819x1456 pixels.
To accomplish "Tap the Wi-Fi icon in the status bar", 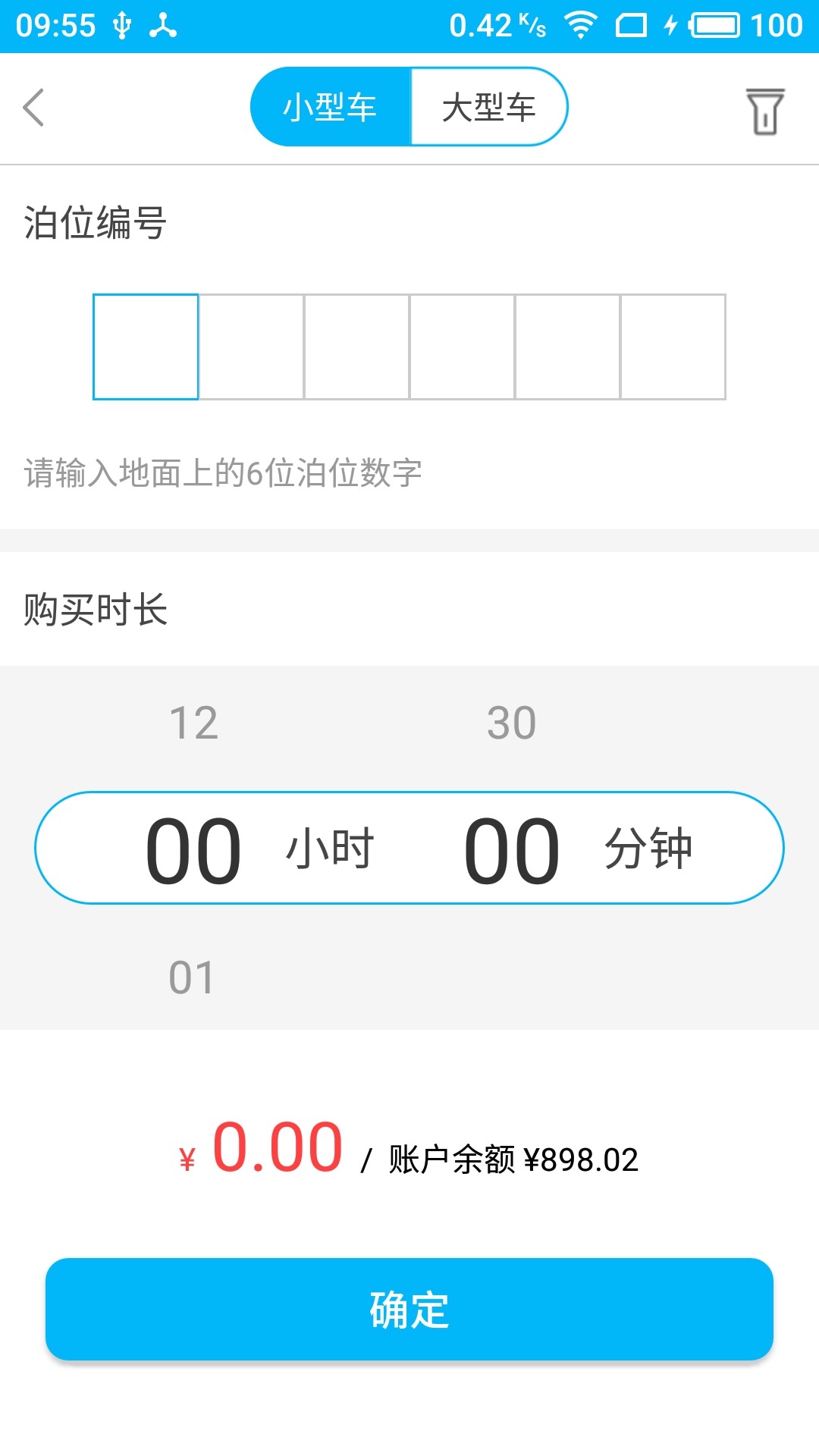I will [x=582, y=24].
